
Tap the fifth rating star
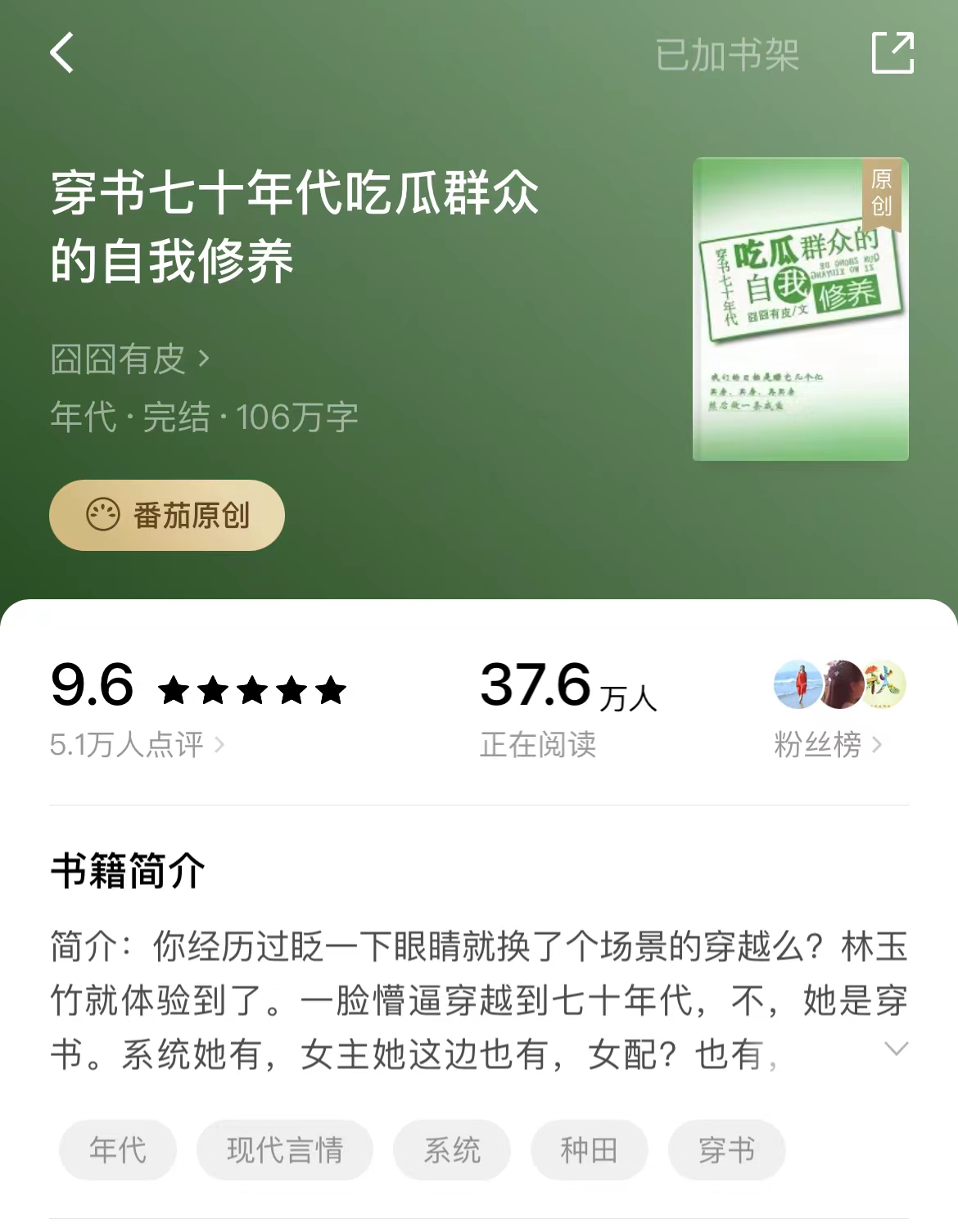[331, 690]
